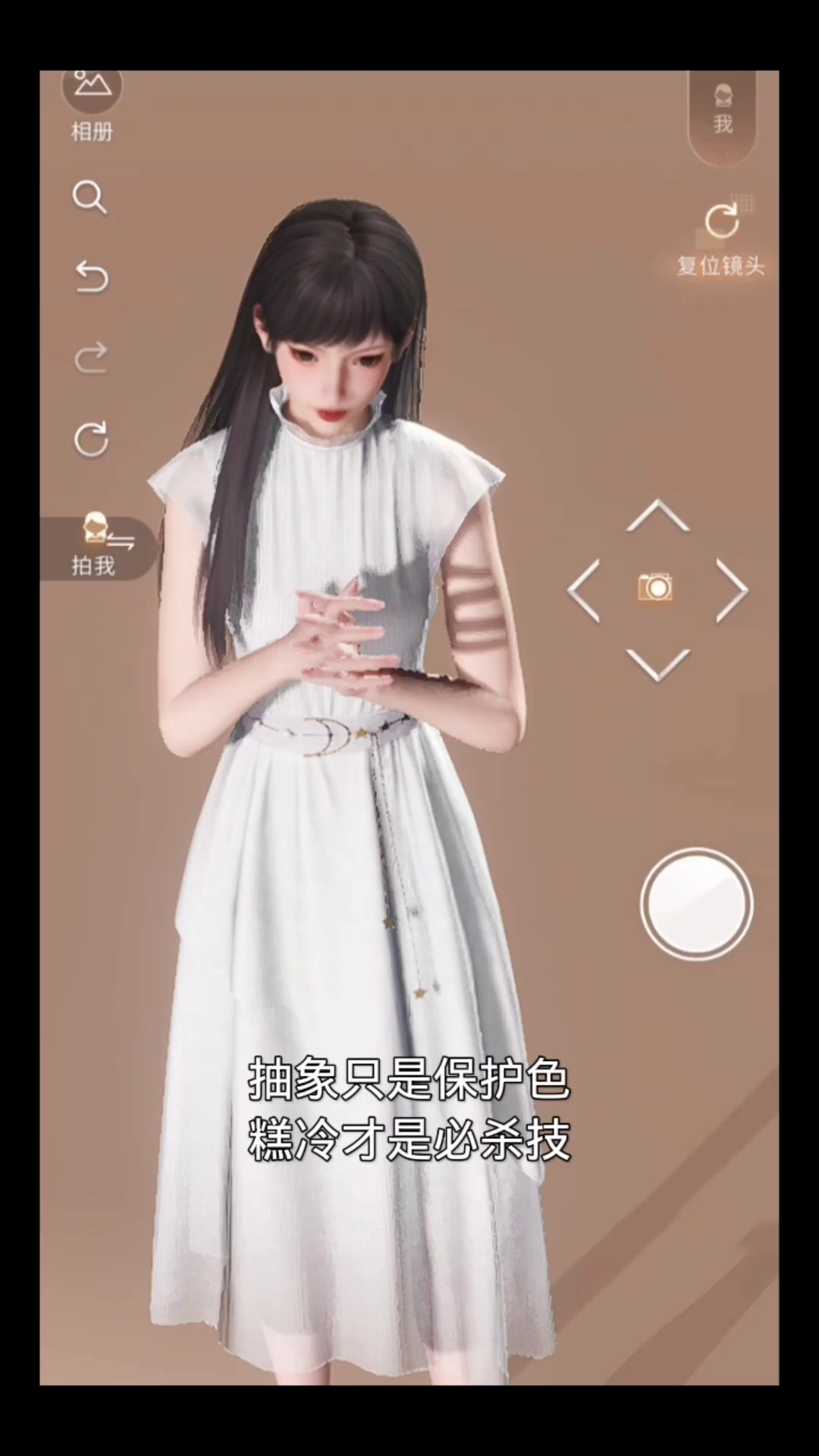
Task: Move camera left with the arrow
Action: (585, 590)
